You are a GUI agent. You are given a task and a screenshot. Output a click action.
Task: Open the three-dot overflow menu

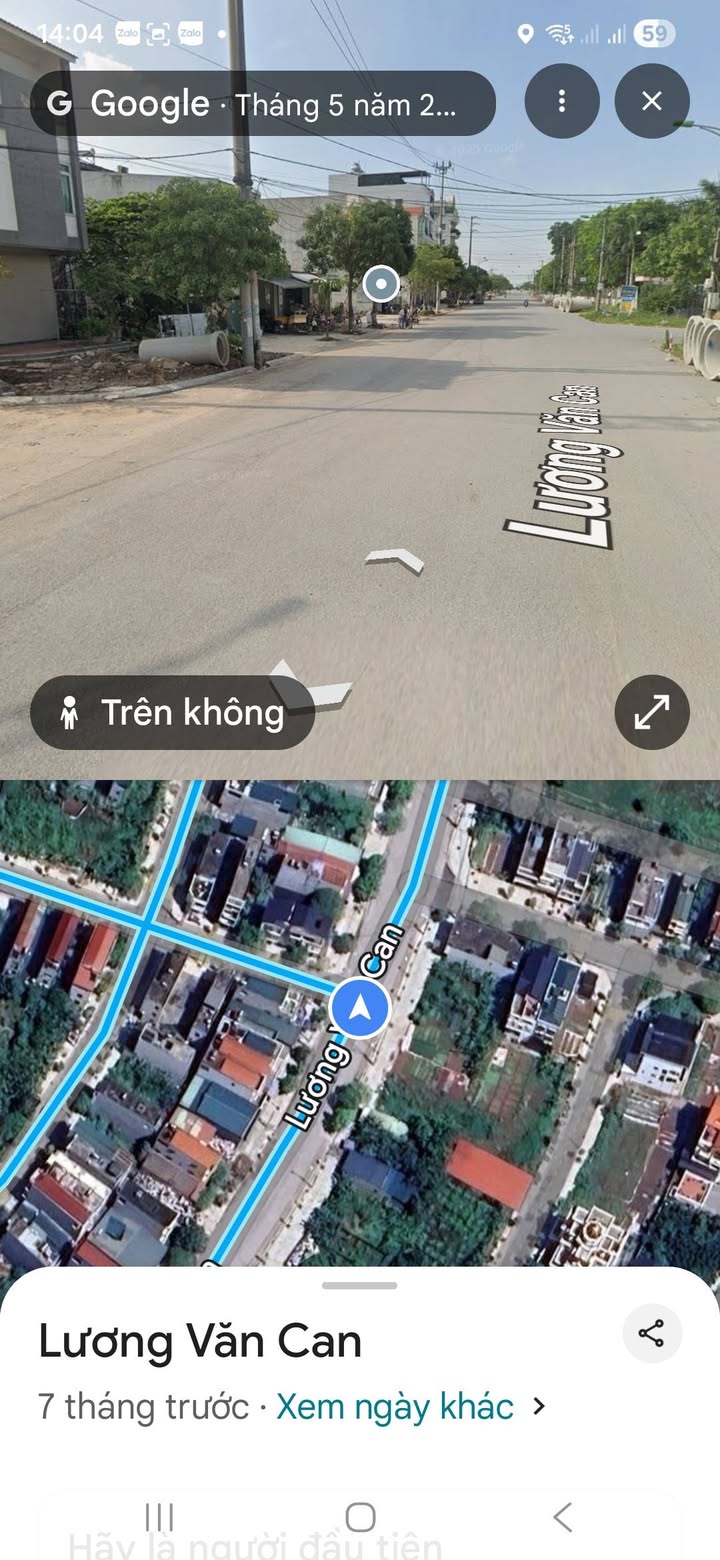pos(562,100)
